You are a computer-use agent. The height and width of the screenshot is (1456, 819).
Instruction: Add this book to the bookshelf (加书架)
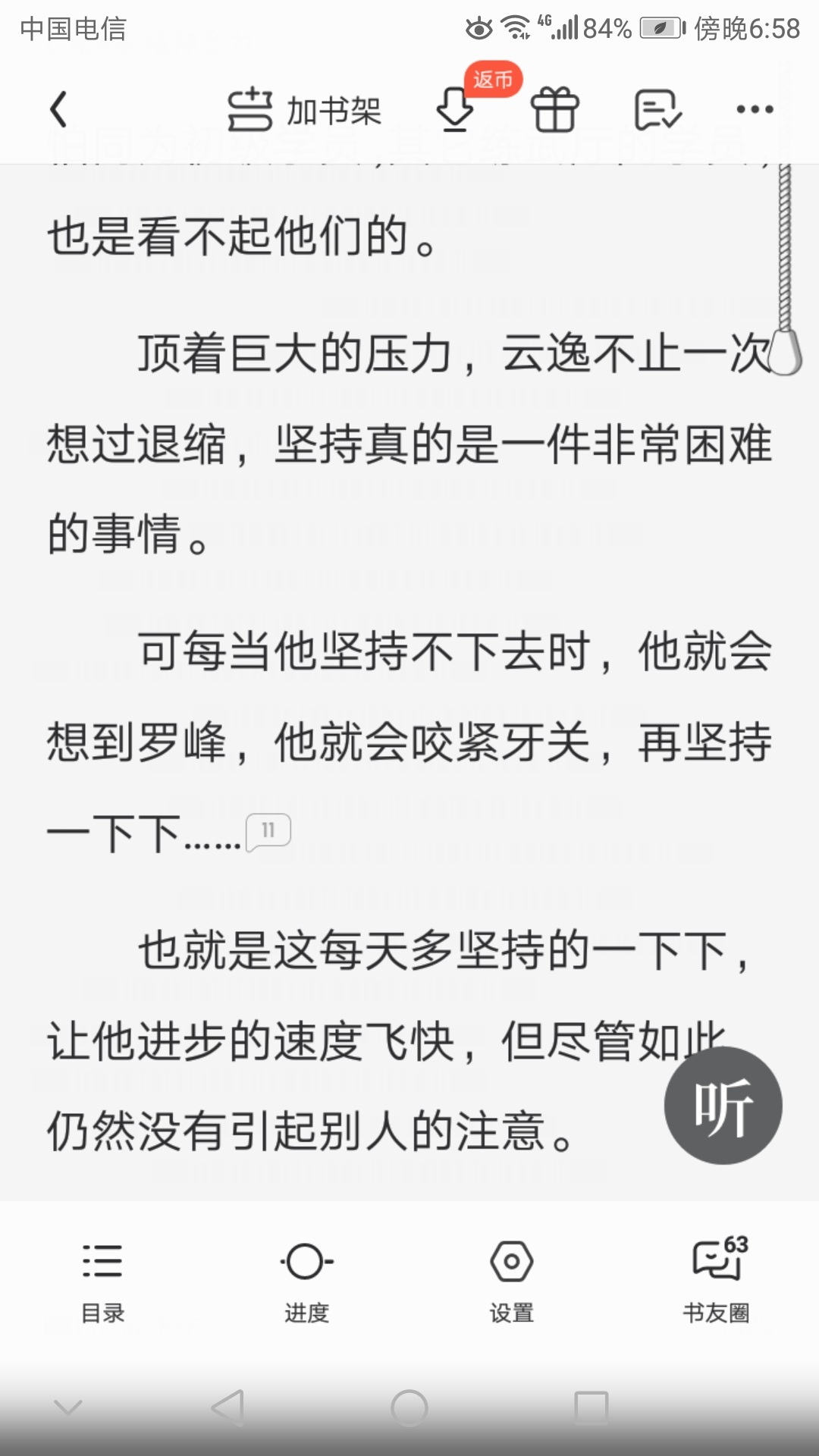point(304,111)
